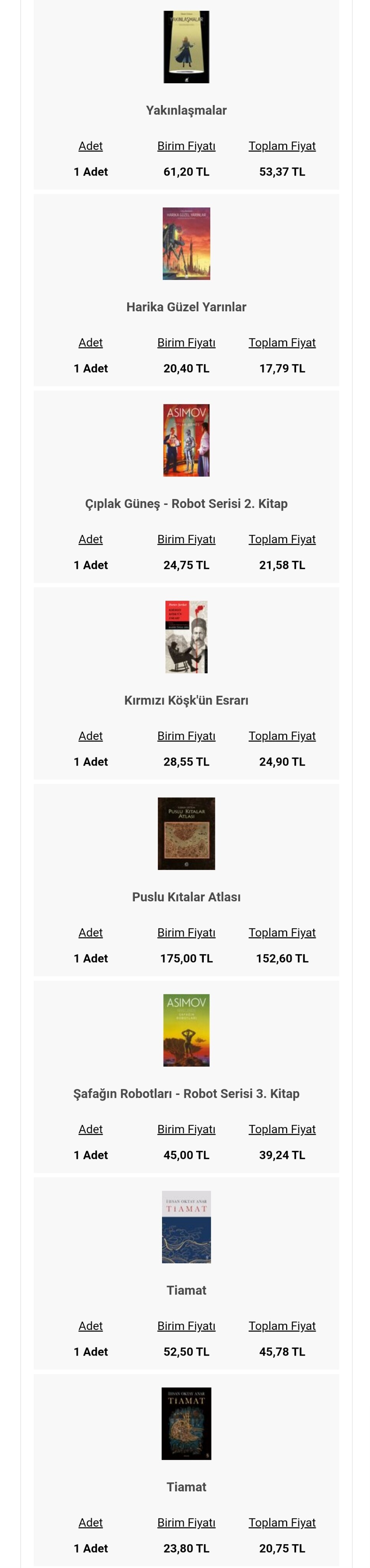The image size is (370, 1568).
Task: Open the Tiamat edition priced 52,50 TL
Action: click(186, 1226)
